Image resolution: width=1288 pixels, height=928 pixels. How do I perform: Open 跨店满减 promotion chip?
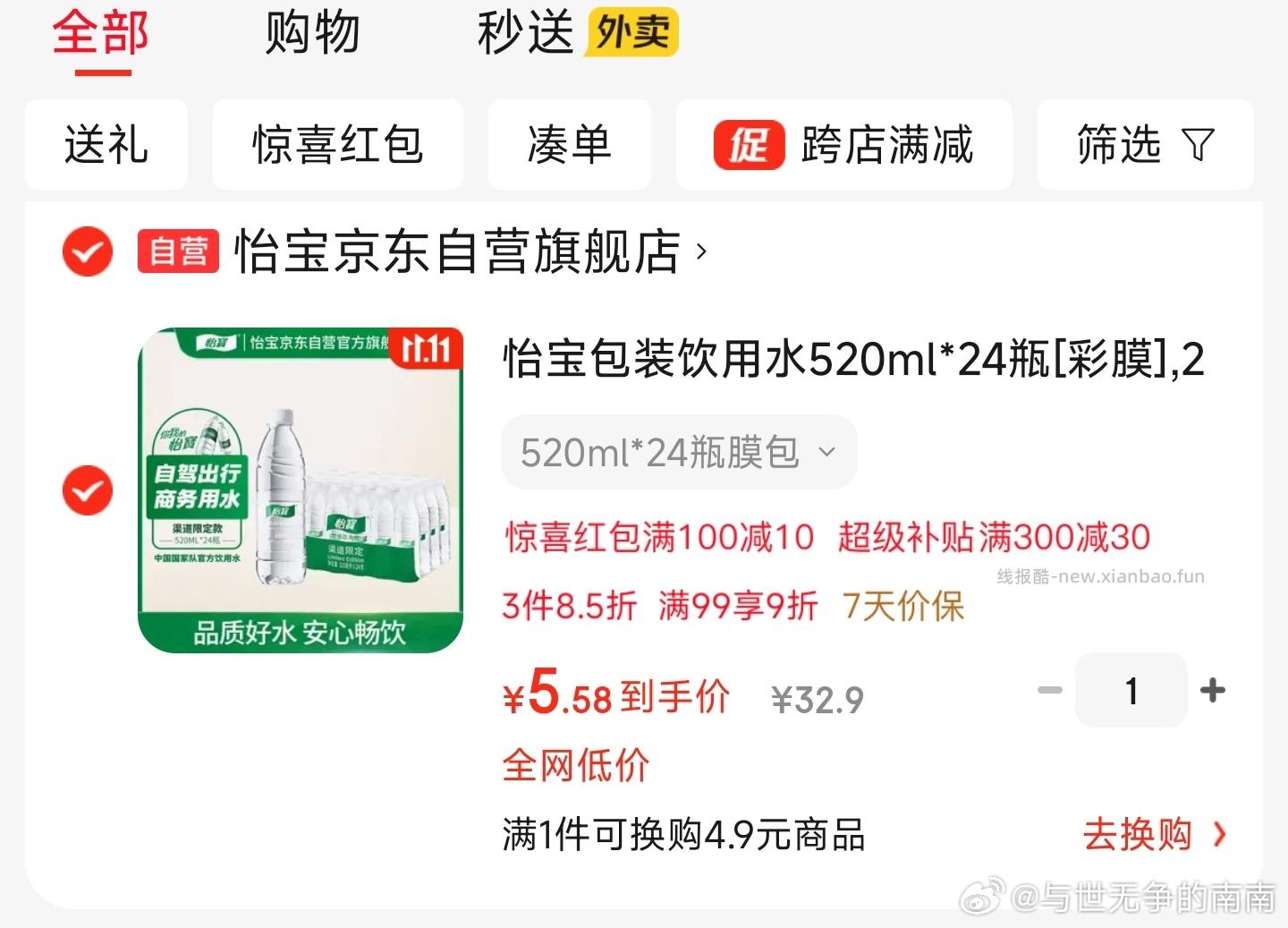click(x=843, y=145)
